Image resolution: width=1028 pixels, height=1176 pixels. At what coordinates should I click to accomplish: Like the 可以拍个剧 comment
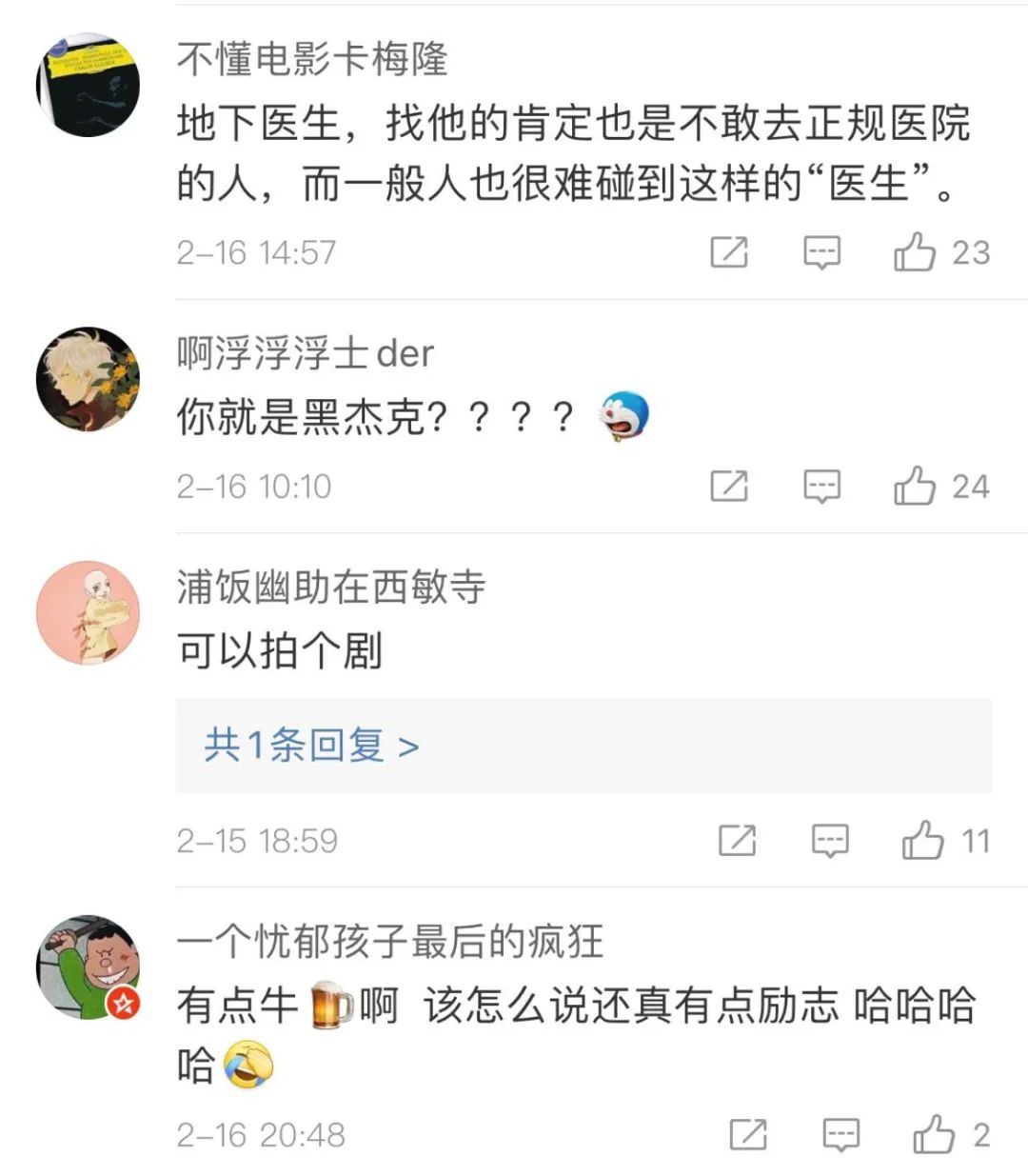922,841
